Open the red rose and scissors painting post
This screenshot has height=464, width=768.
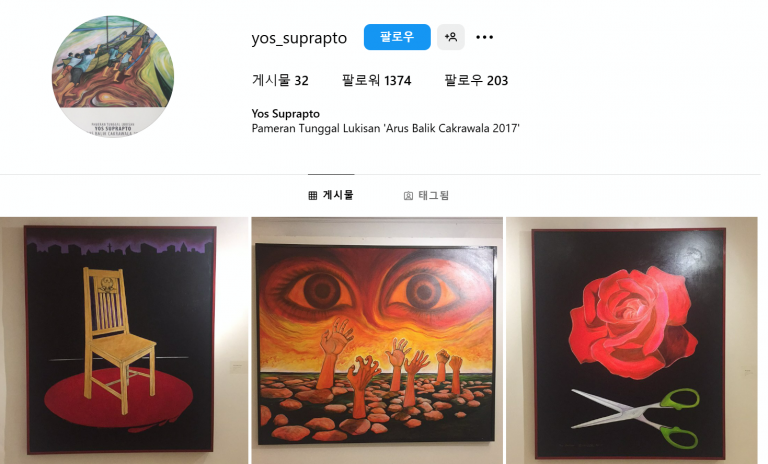(632, 340)
